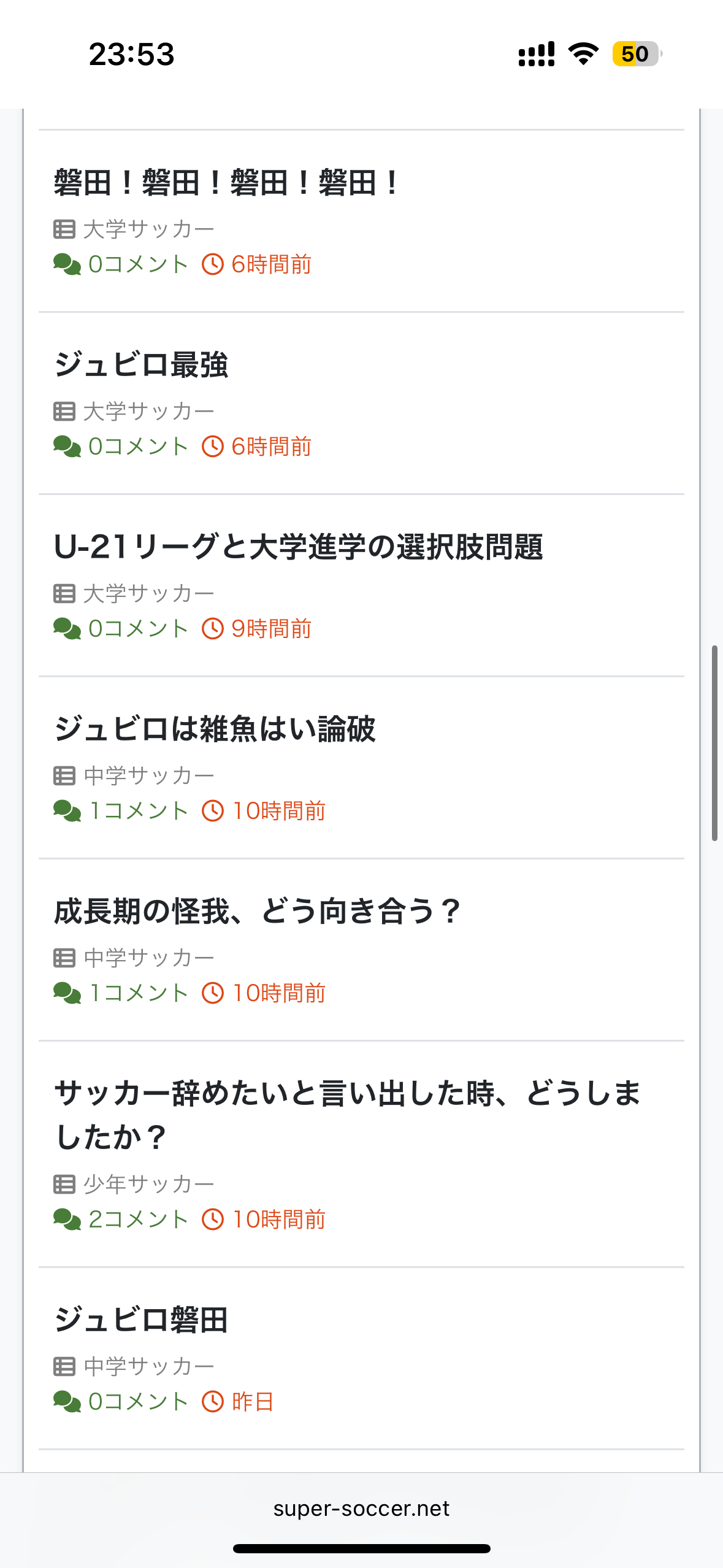
Task: Open the ジュビロ最強 thread
Action: point(141,365)
